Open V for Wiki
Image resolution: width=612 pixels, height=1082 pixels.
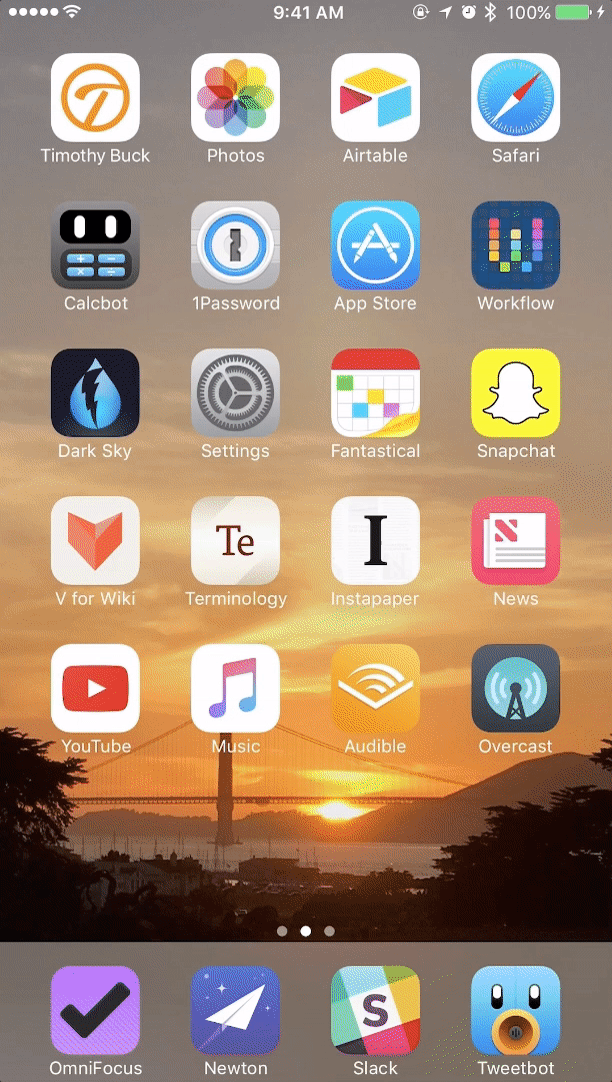point(95,541)
